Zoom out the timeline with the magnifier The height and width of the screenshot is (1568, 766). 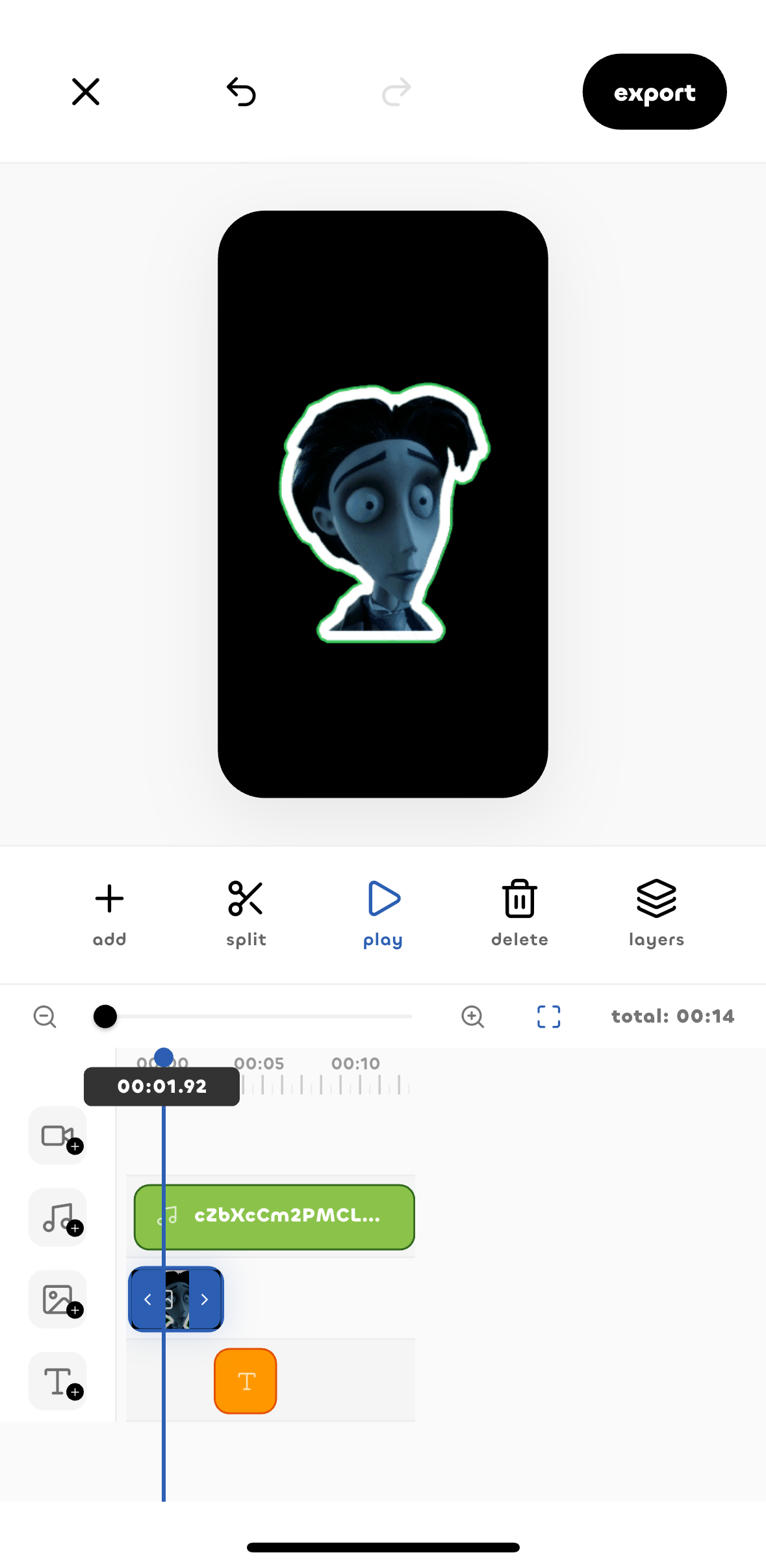pos(44,1016)
